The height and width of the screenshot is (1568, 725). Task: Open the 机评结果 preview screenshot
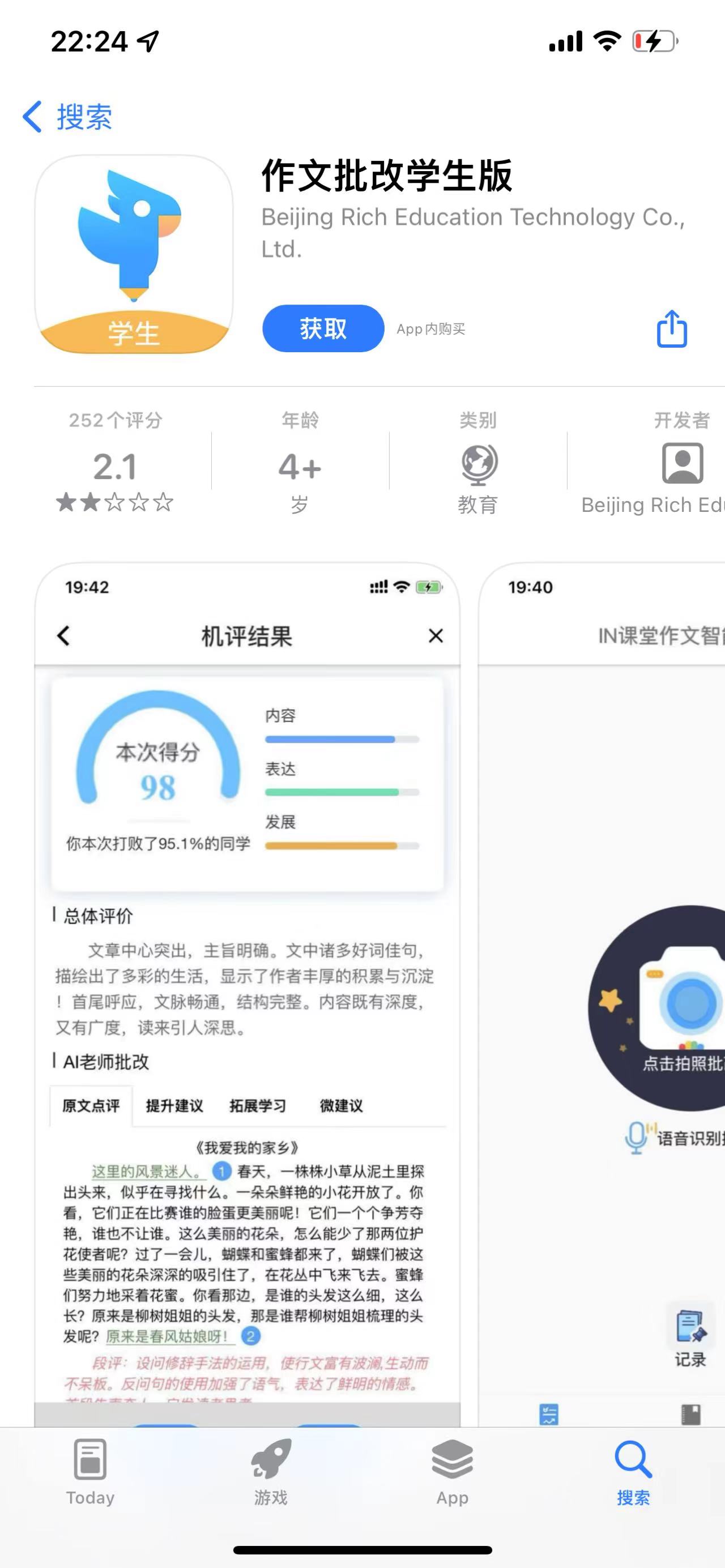[x=247, y=974]
